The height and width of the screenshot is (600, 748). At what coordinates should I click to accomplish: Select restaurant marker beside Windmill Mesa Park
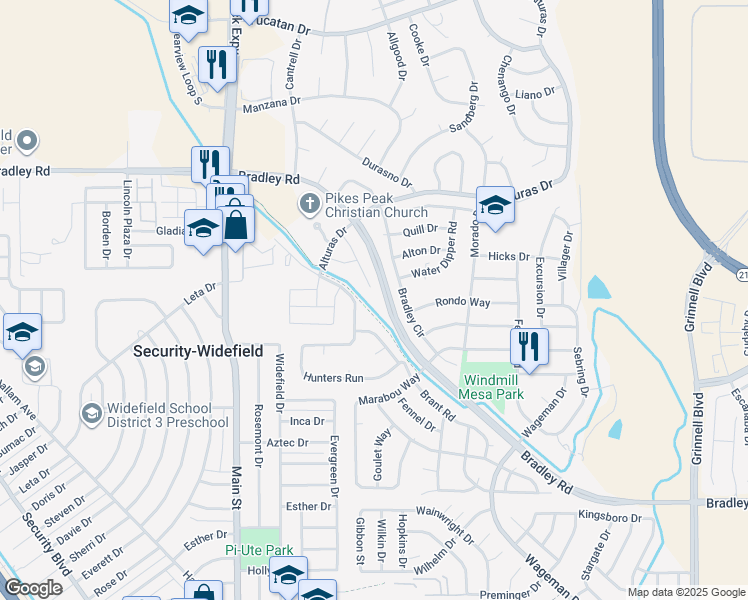pos(529,347)
